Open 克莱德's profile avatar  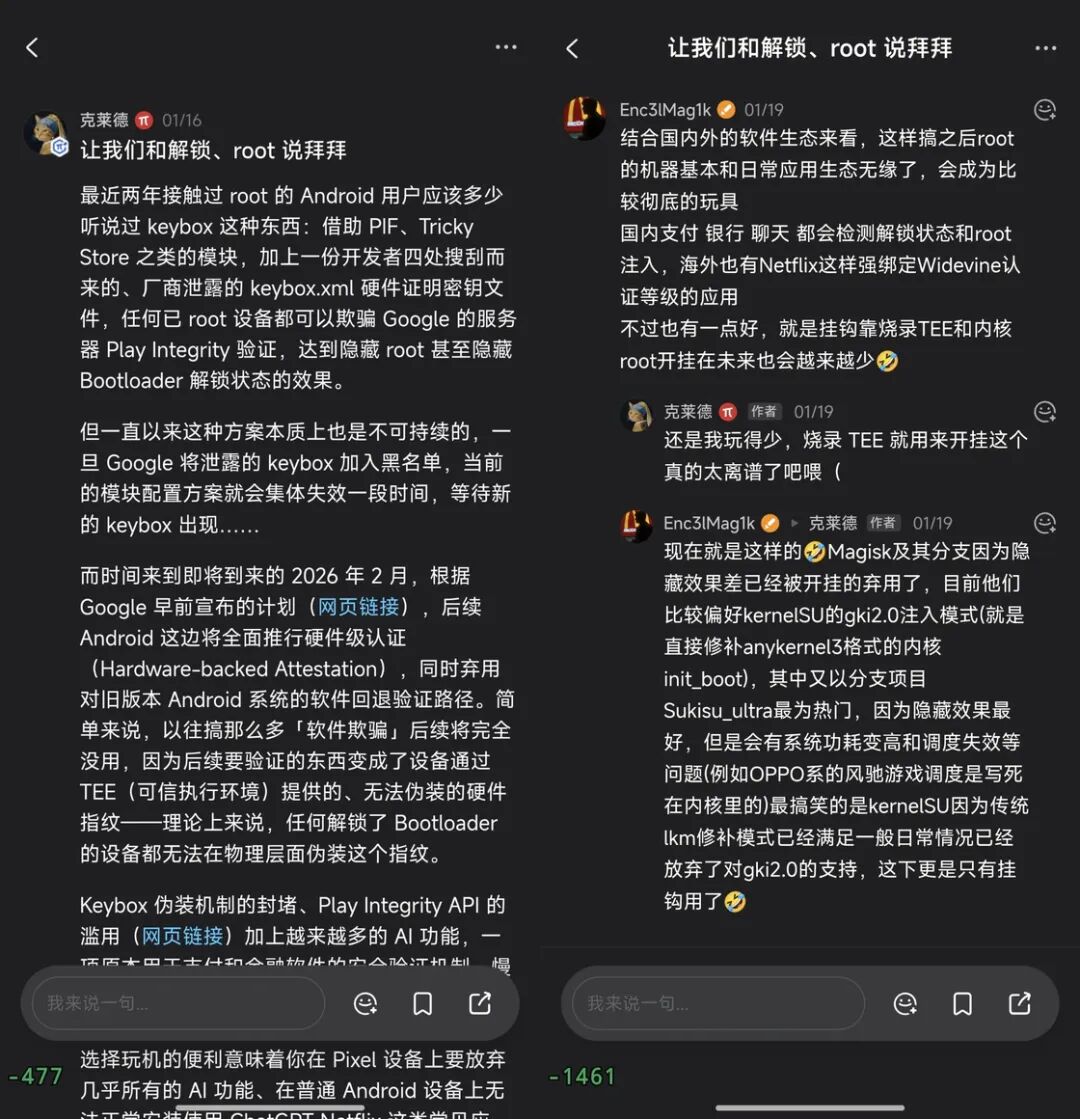coord(46,132)
